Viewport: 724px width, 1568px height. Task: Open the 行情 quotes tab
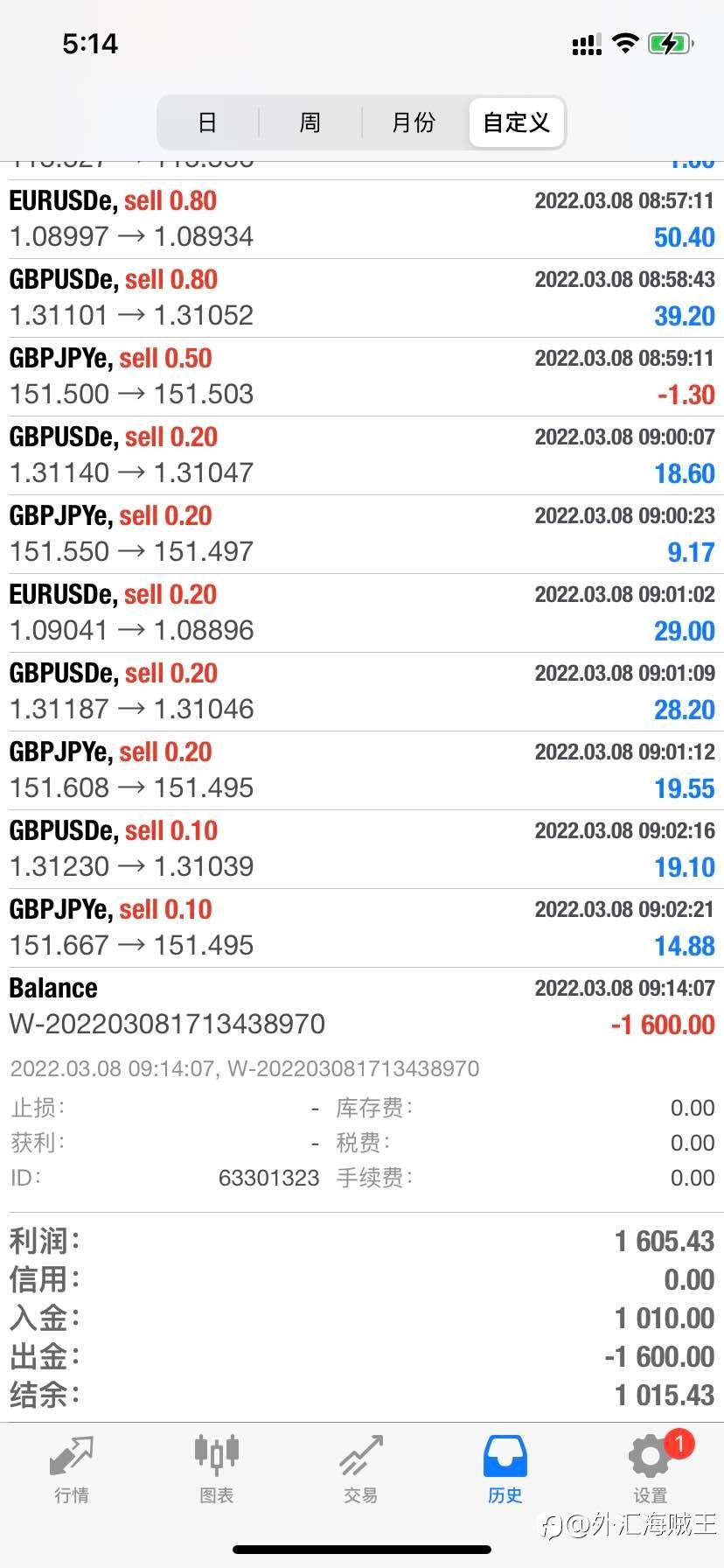(72, 1469)
